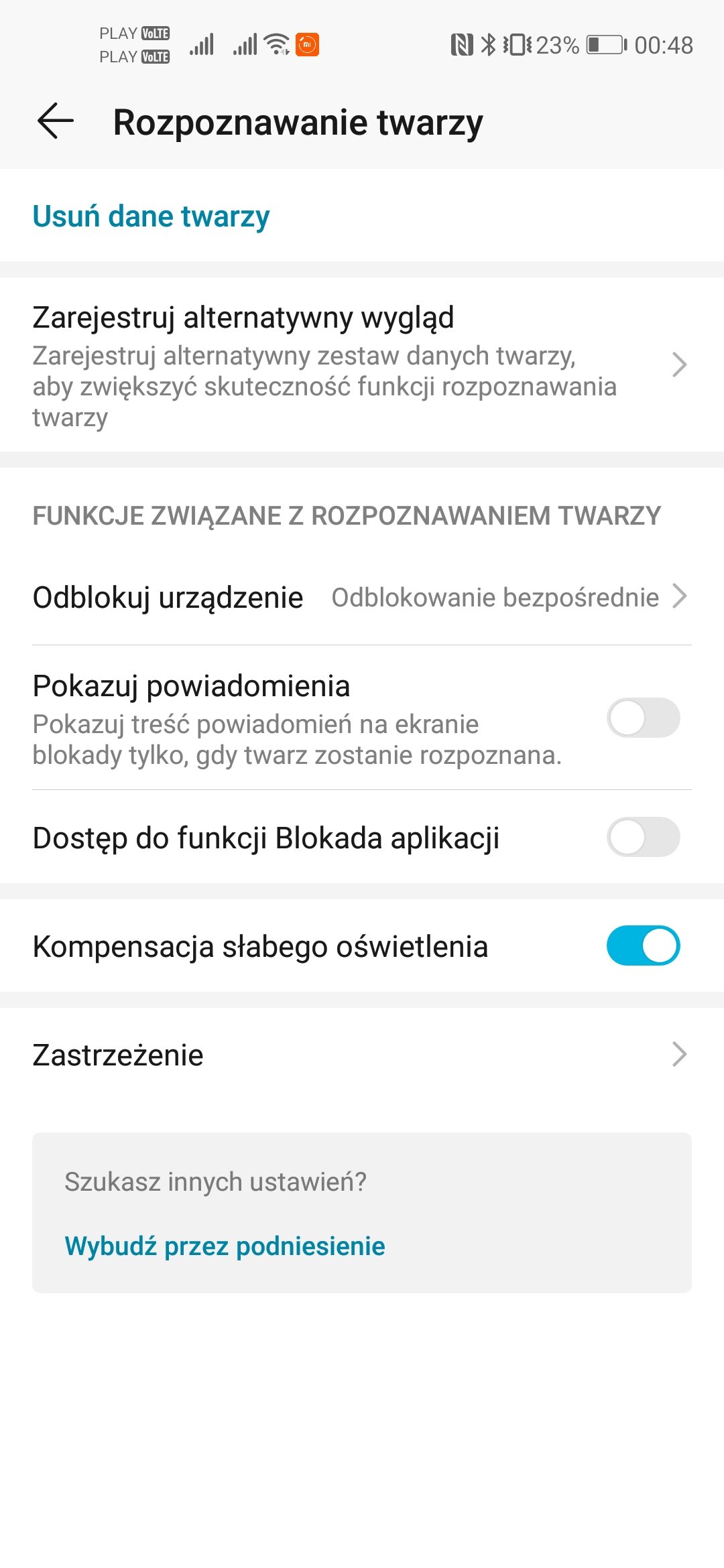Screen dimensions: 724x1568
Task: Open the Zastrzeżenie row
Action: 362,1055
